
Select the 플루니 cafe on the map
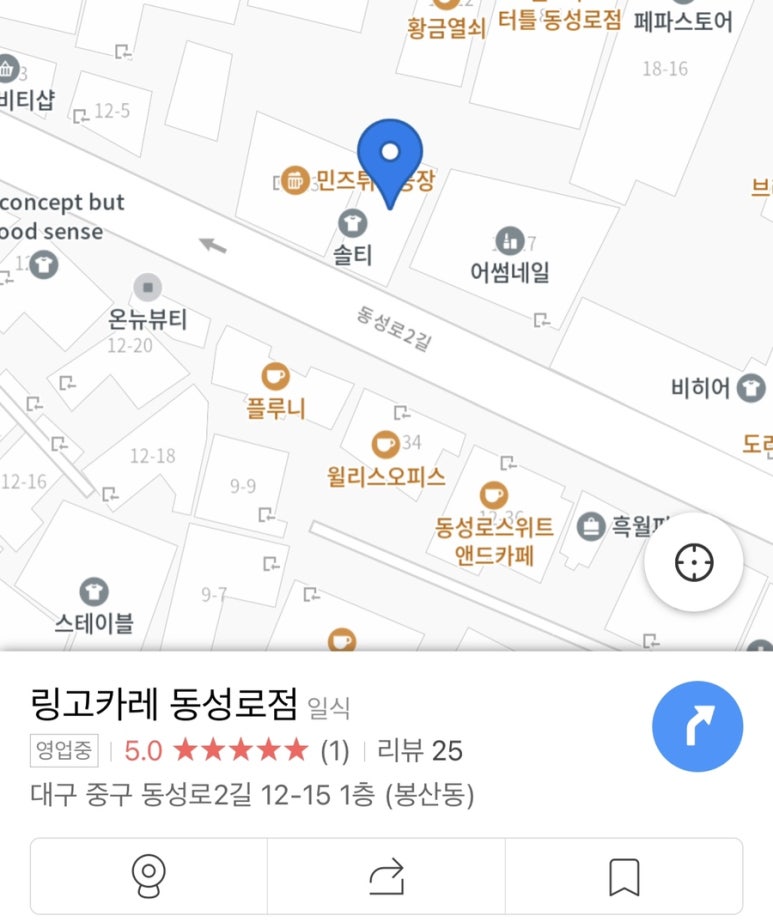(275, 377)
